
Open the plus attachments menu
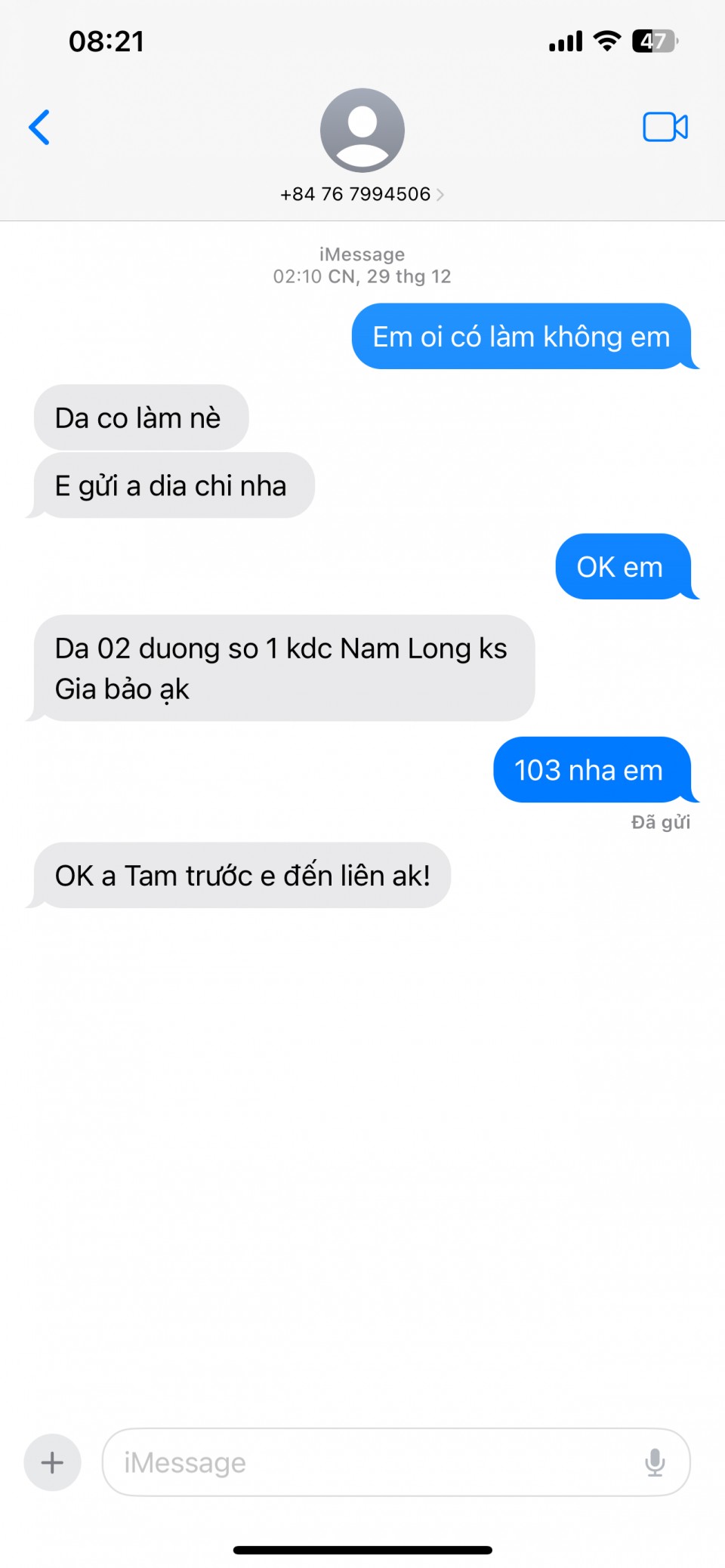point(52,1462)
